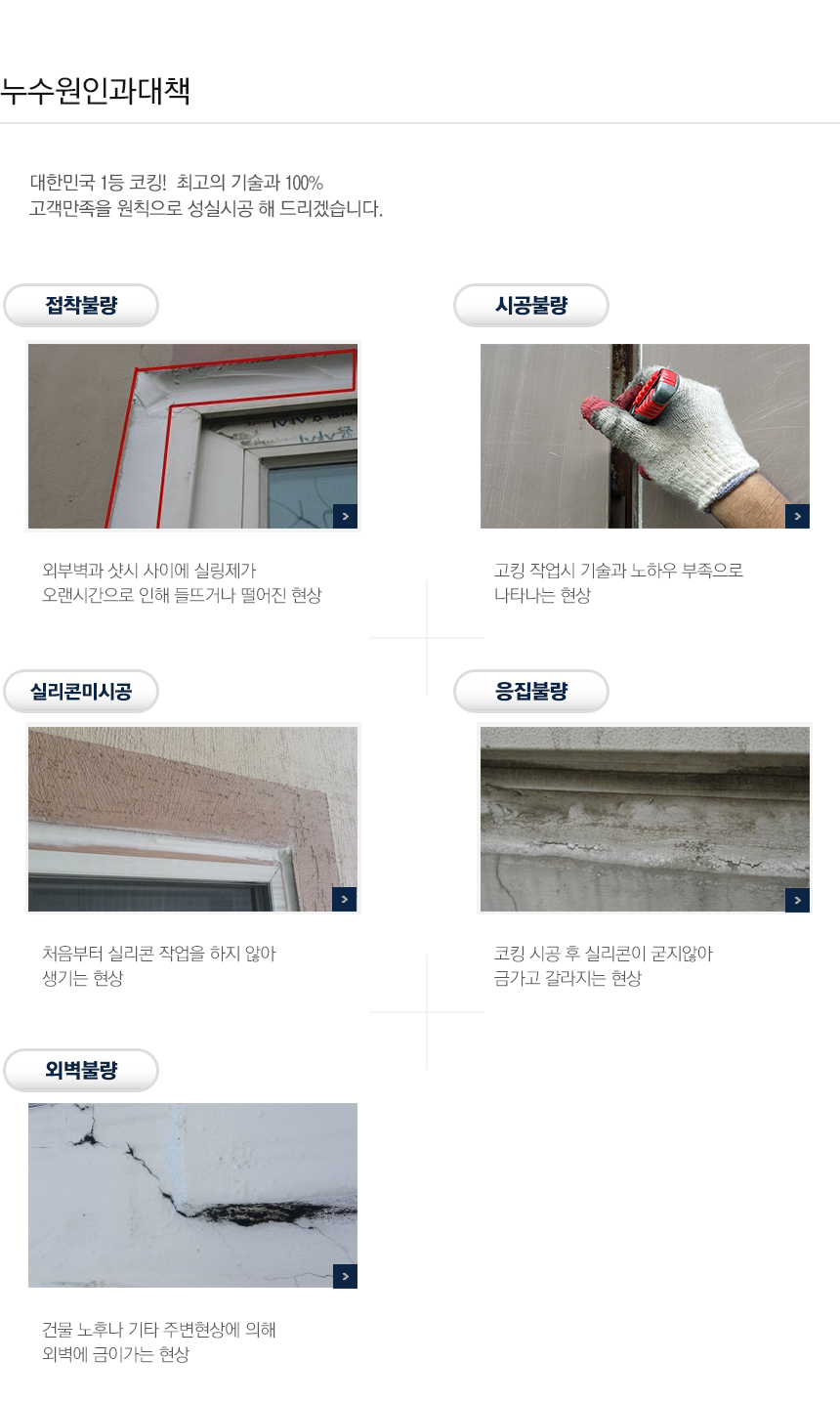View the 실리콘미시공 window frame image
The image size is (840, 1403).
(x=192, y=819)
